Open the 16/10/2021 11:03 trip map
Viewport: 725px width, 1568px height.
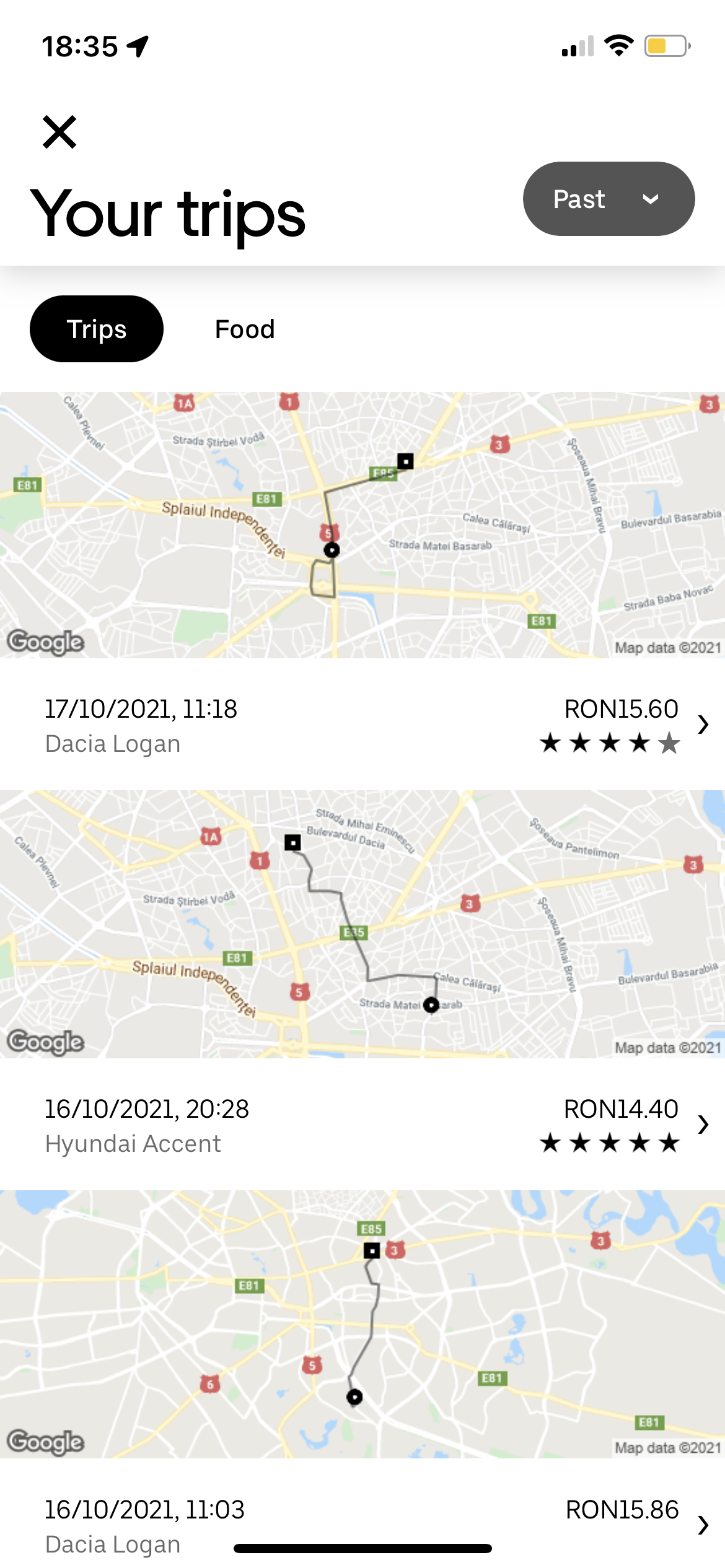[362, 1324]
